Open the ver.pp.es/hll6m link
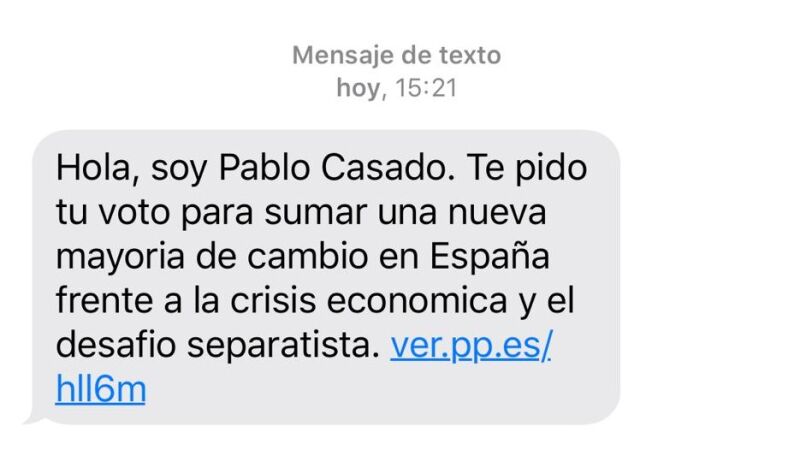Screen dimensions: 800x450 click(x=469, y=345)
